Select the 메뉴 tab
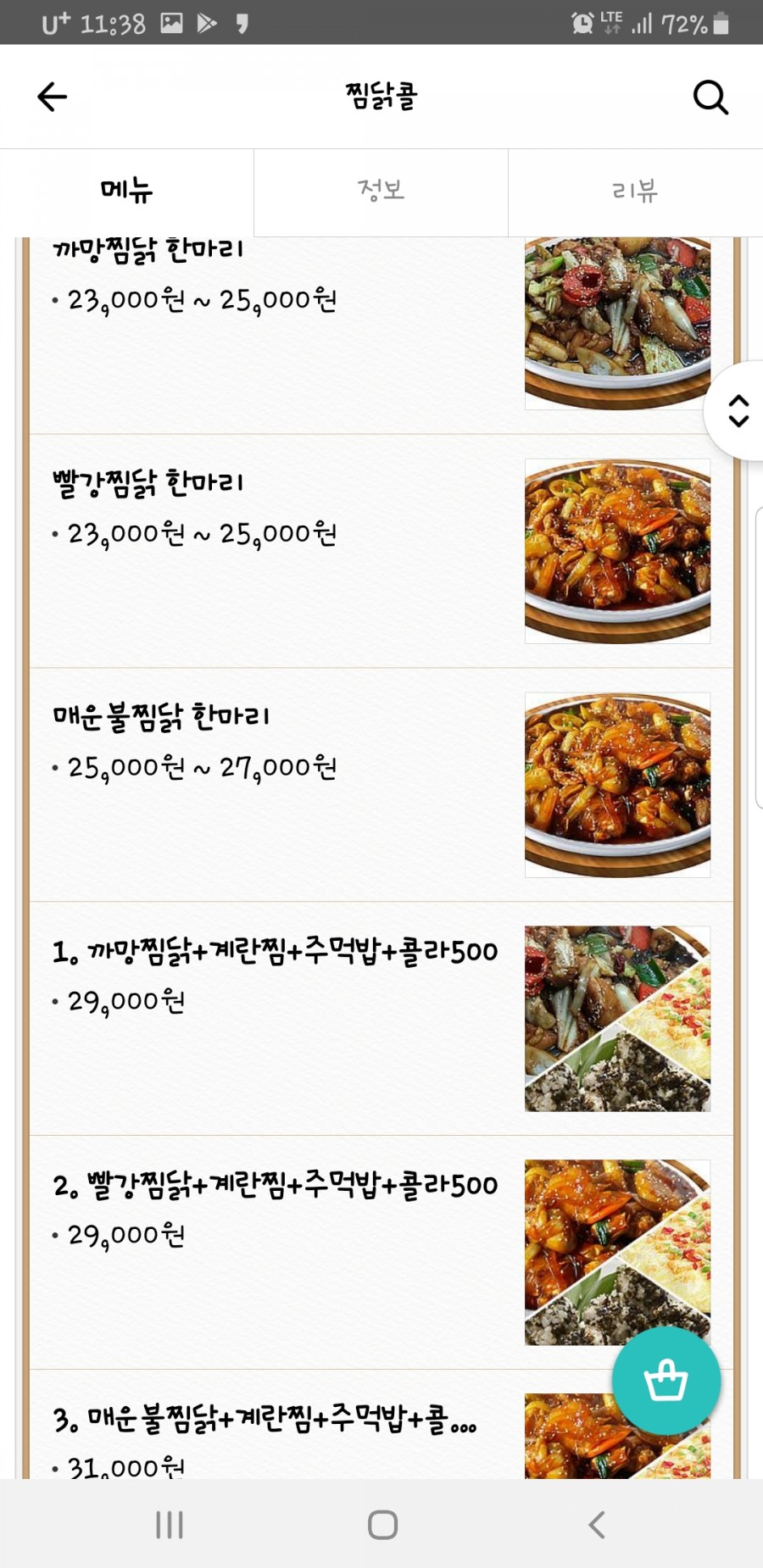763x1568 pixels. pyautogui.click(x=126, y=191)
